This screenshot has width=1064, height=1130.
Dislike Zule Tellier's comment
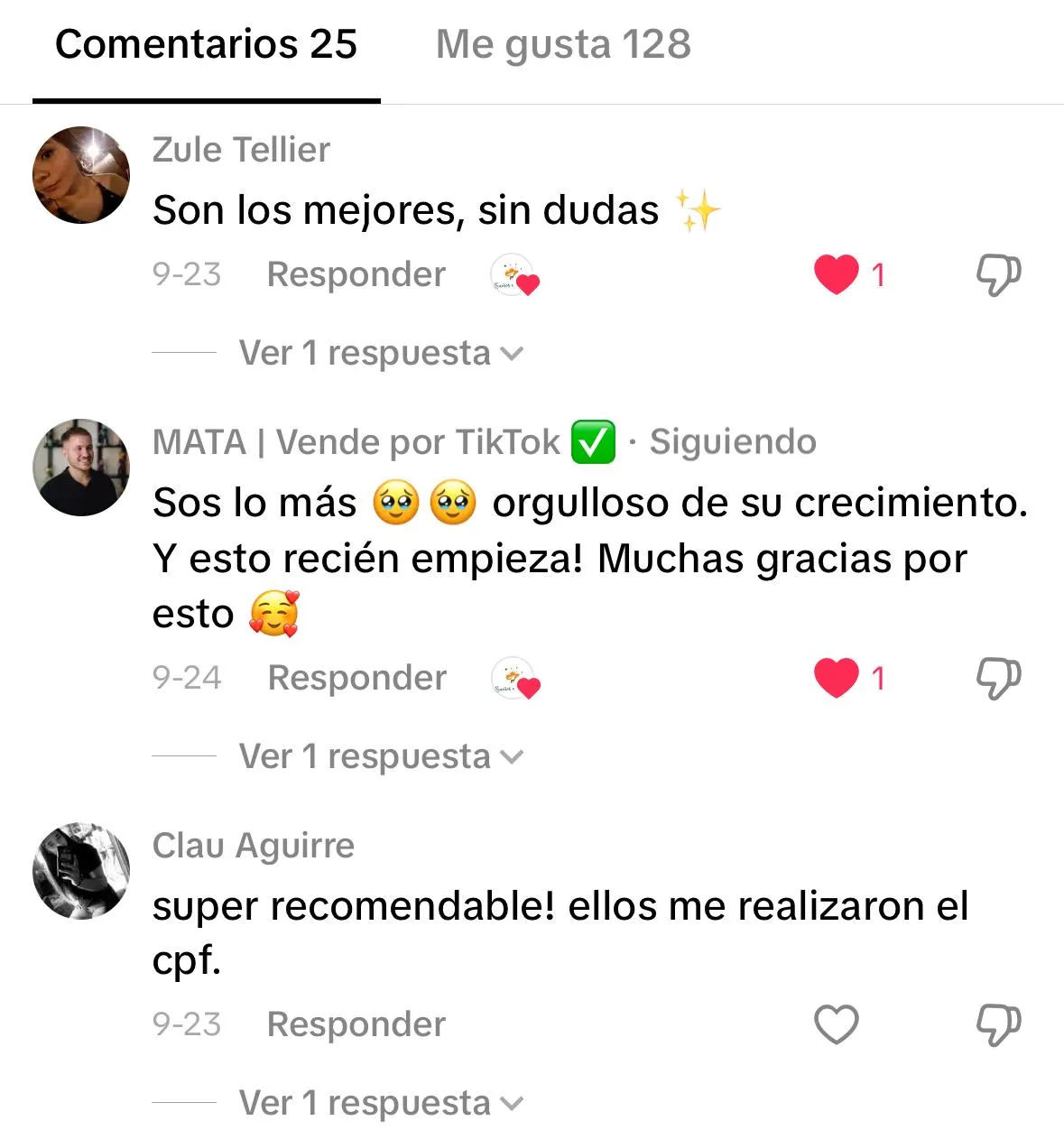(998, 274)
